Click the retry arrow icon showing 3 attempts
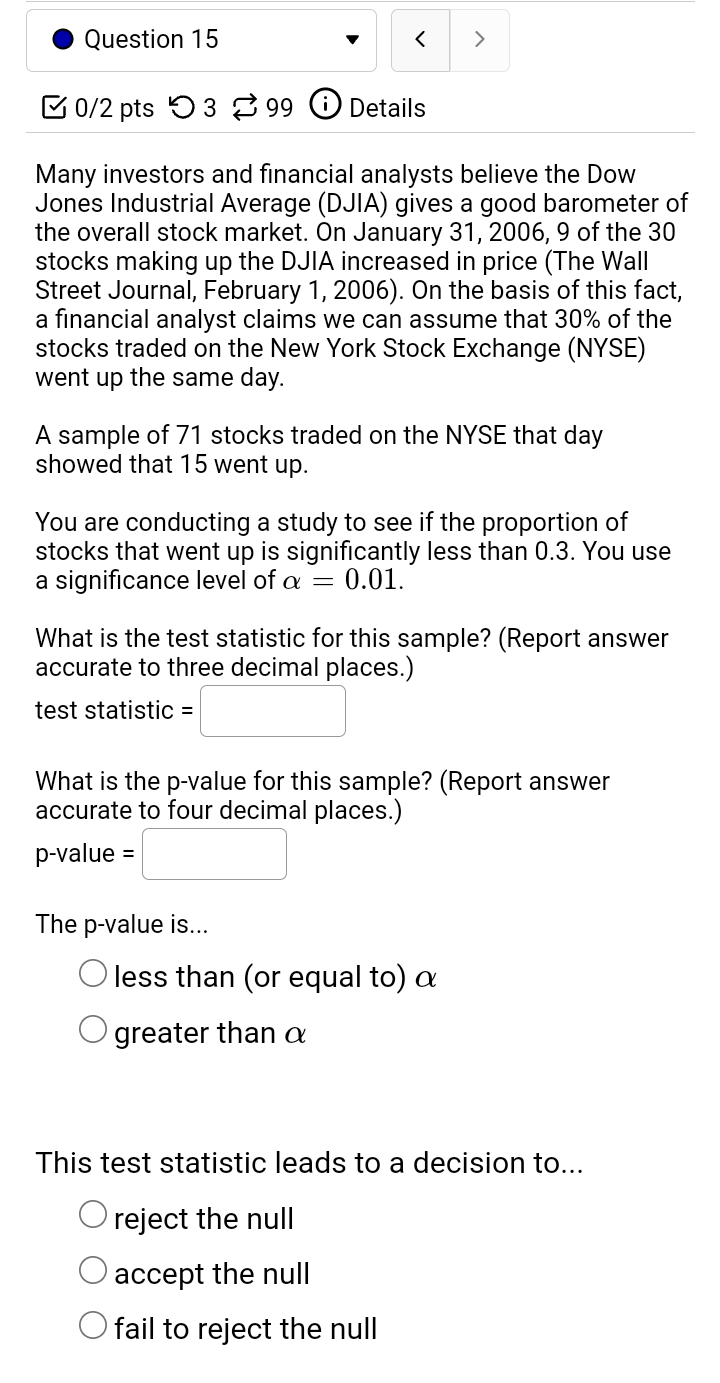 pos(182,107)
